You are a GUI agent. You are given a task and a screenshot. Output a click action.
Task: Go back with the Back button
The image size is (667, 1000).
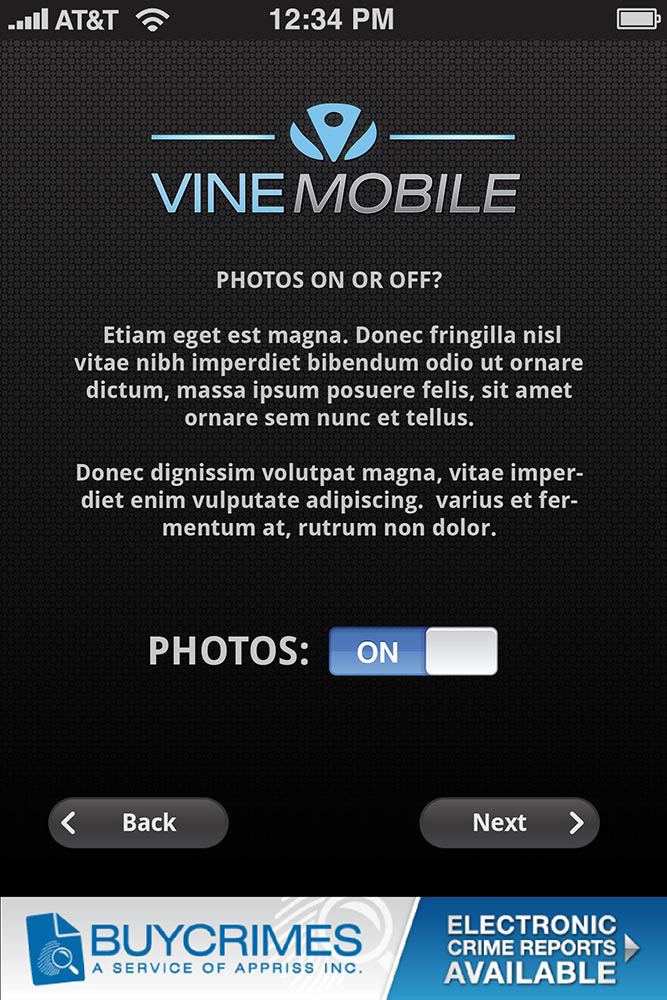(138, 823)
